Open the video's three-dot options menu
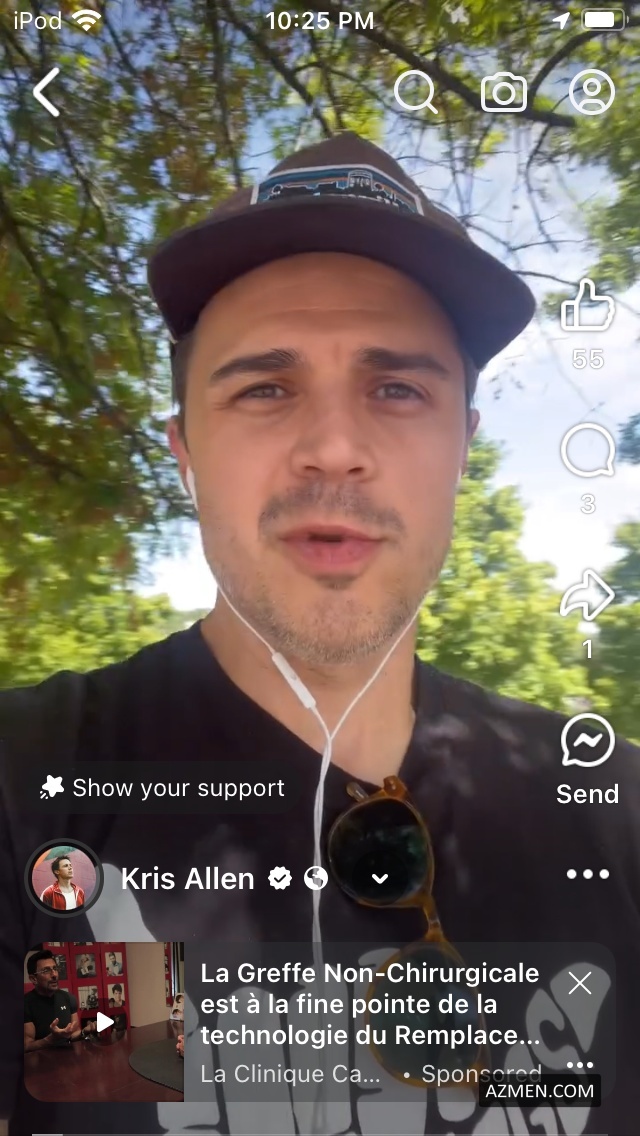Image resolution: width=640 pixels, height=1136 pixels. [587, 874]
